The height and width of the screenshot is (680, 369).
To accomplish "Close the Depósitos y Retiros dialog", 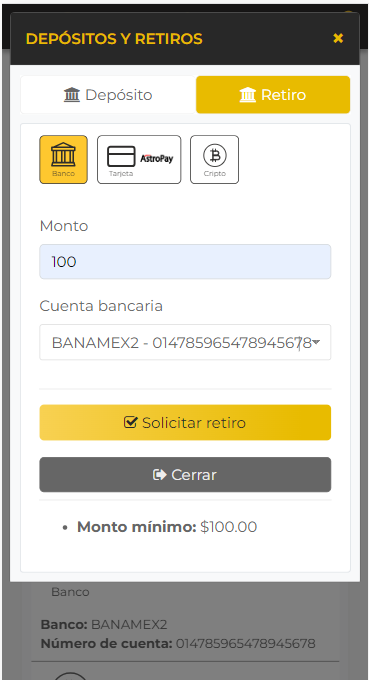I will pos(338,39).
